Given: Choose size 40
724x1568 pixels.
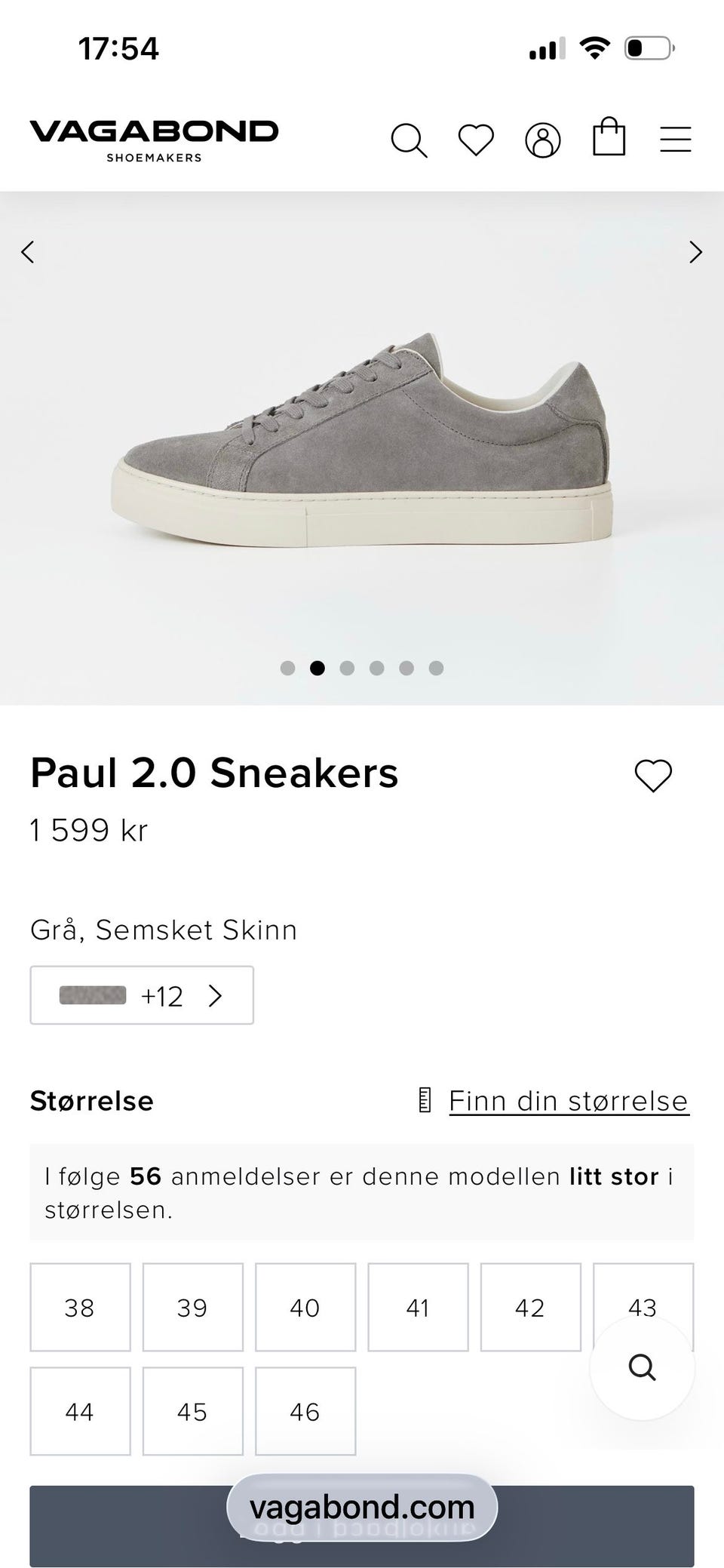Looking at the screenshot, I should click(x=305, y=1307).
